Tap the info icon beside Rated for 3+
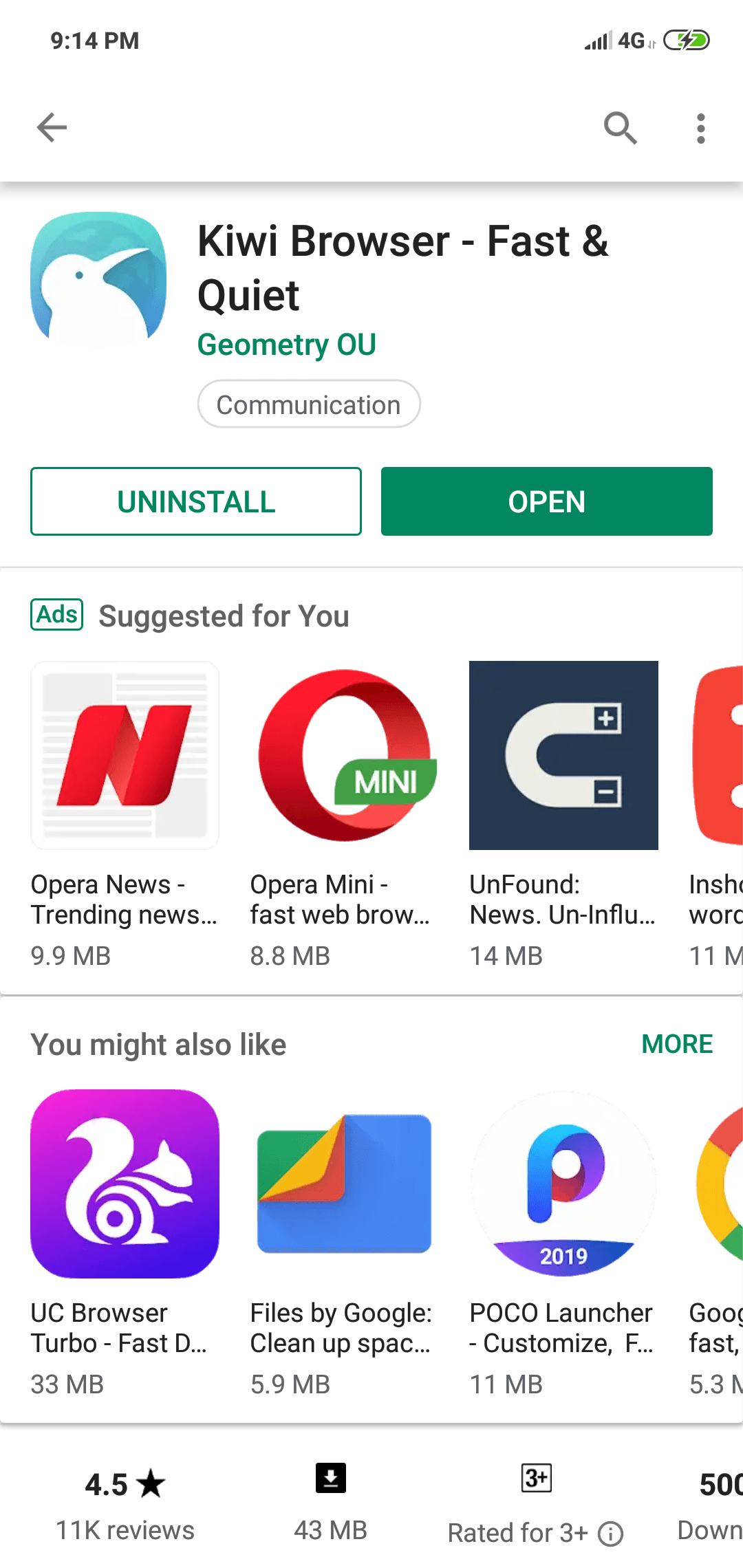Image resolution: width=743 pixels, height=1568 pixels. (x=610, y=1534)
